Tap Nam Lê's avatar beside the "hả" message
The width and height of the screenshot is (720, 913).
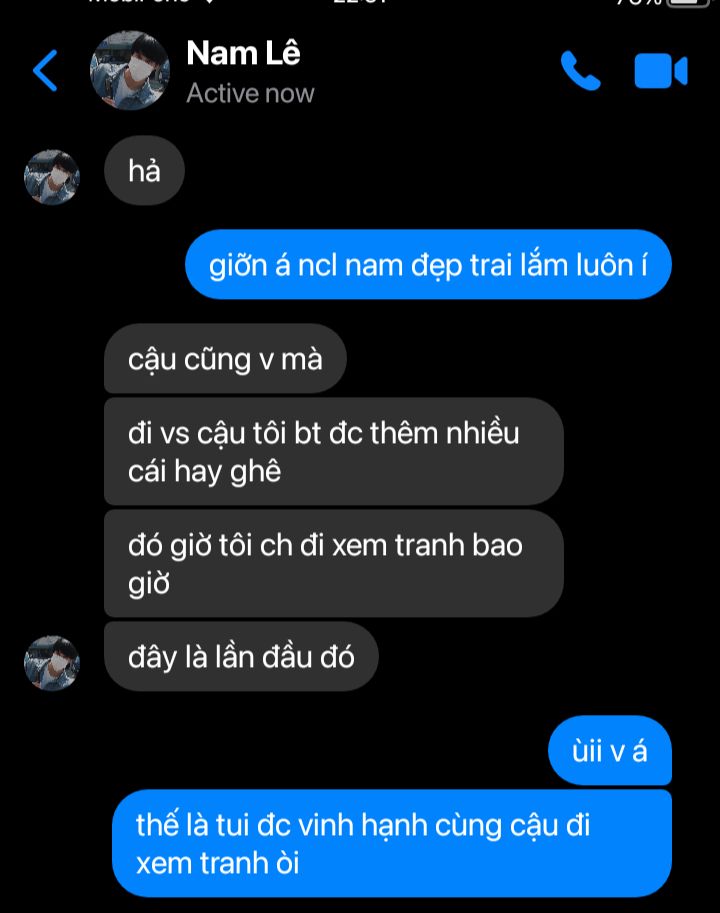point(52,178)
